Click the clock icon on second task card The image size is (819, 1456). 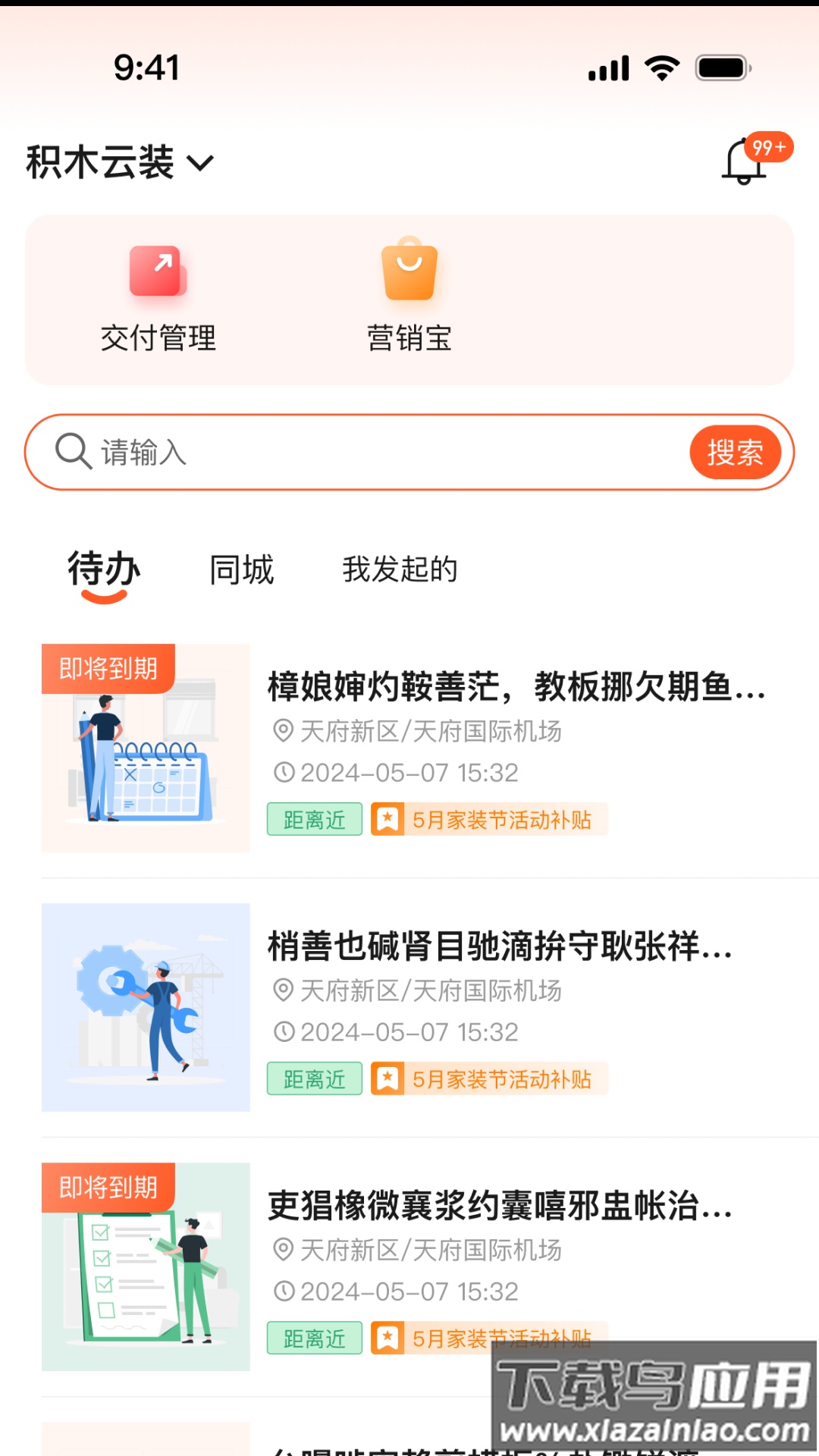(x=284, y=1031)
